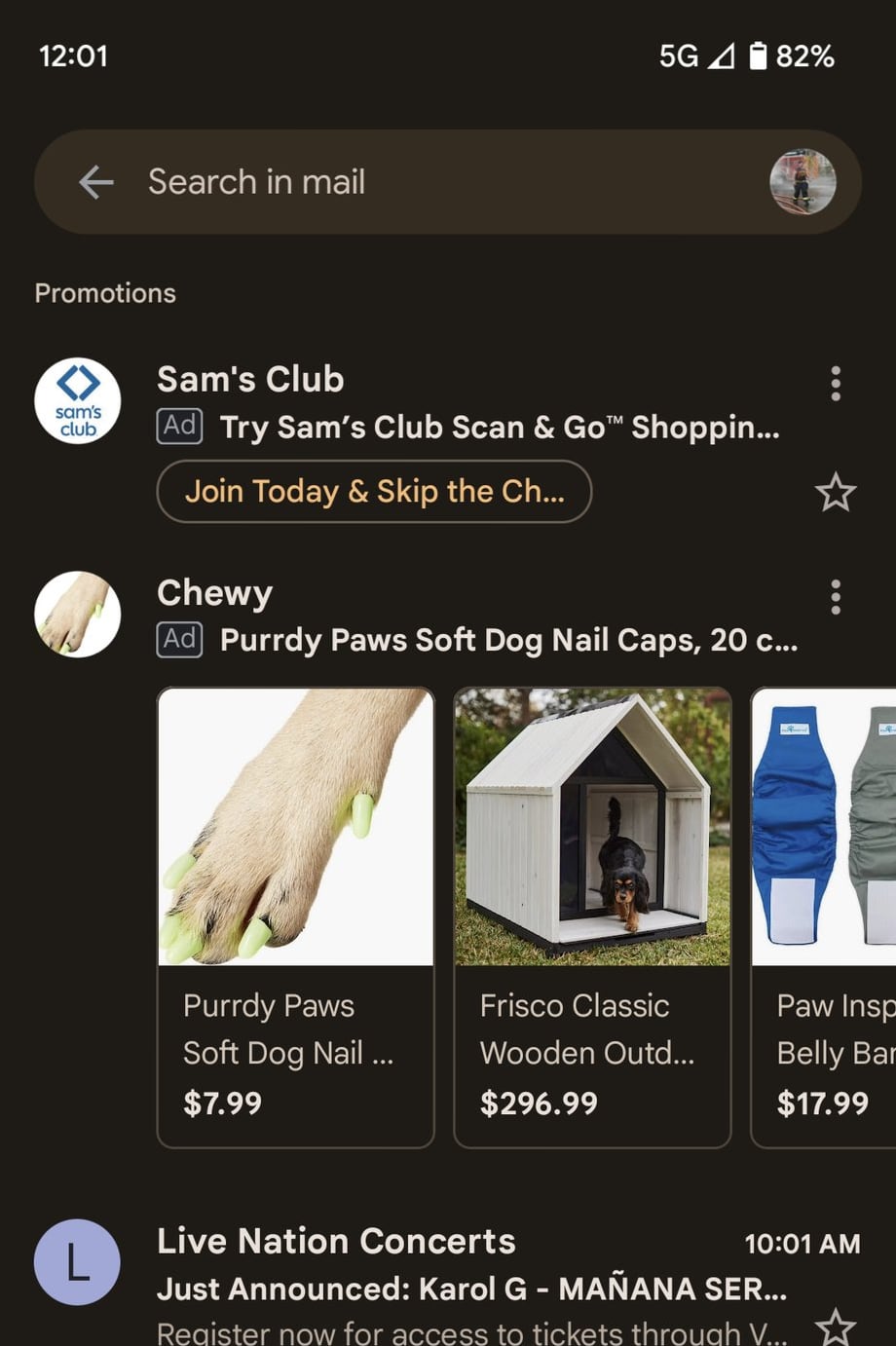Open overflow menu for Chewy ad
This screenshot has height=1346, width=896.
tap(835, 597)
